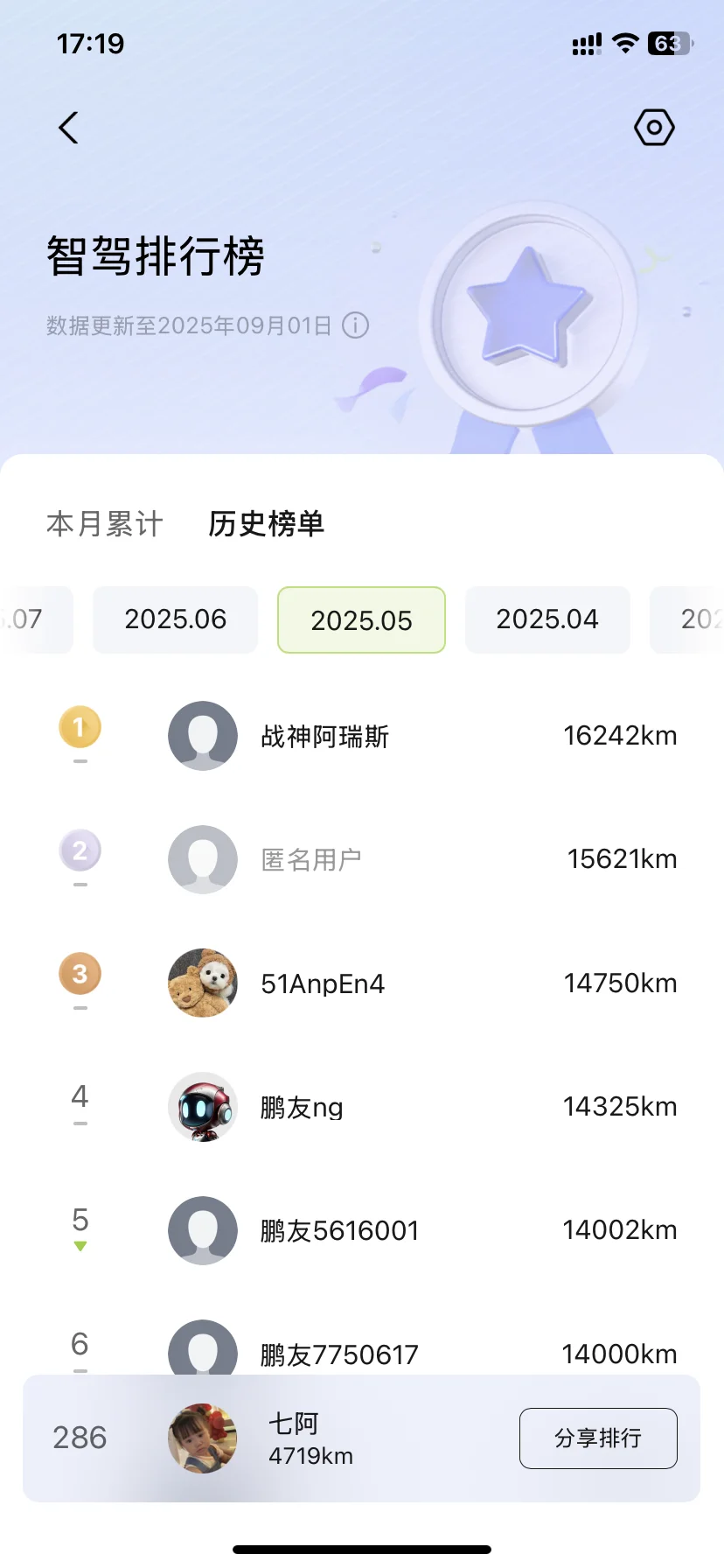The height and width of the screenshot is (1568, 724).
Task: Select the 2025.05 month chip
Action: pos(361,619)
